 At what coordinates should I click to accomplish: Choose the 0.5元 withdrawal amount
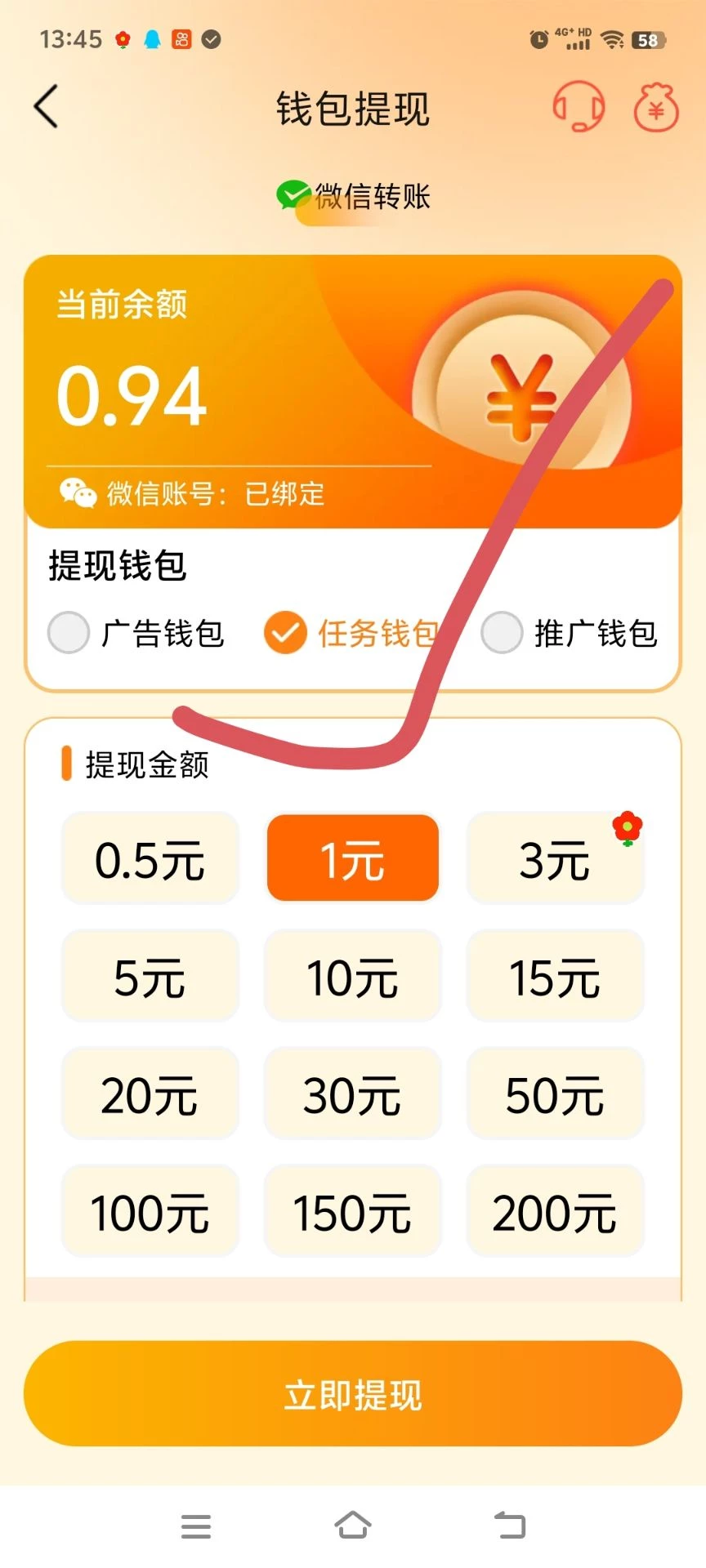point(150,858)
